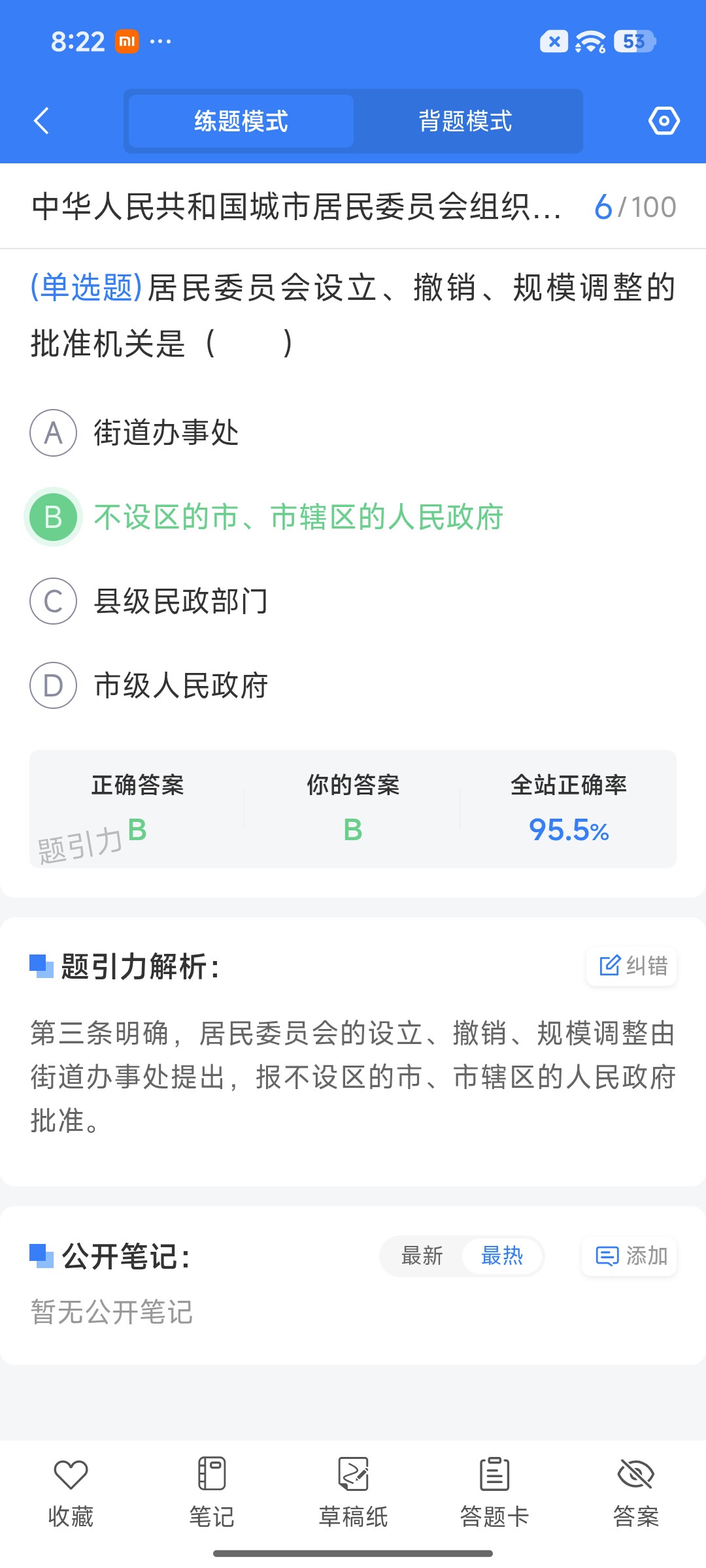Select option A 街道办事处
Image resolution: width=706 pixels, height=1568 pixels.
(135, 433)
